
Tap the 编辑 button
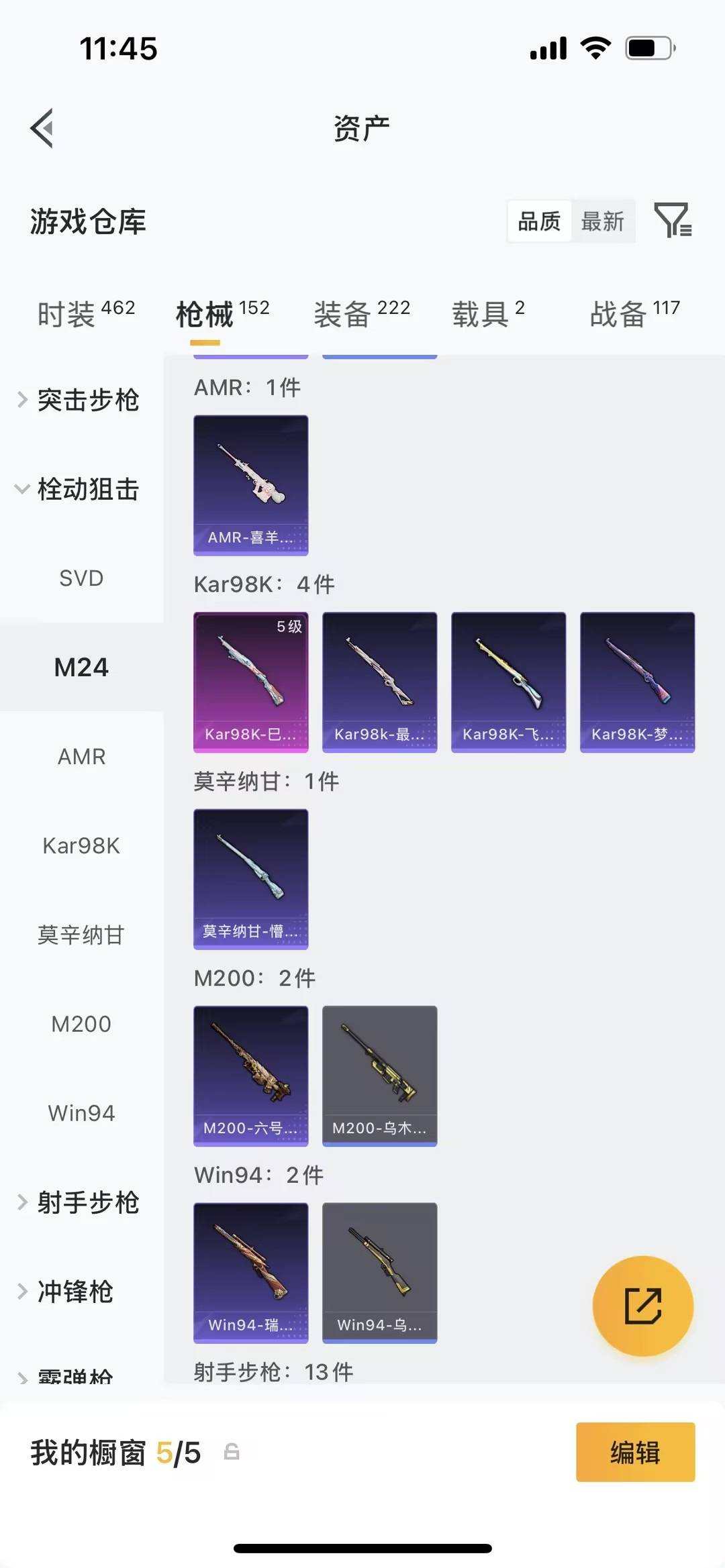635,1451
